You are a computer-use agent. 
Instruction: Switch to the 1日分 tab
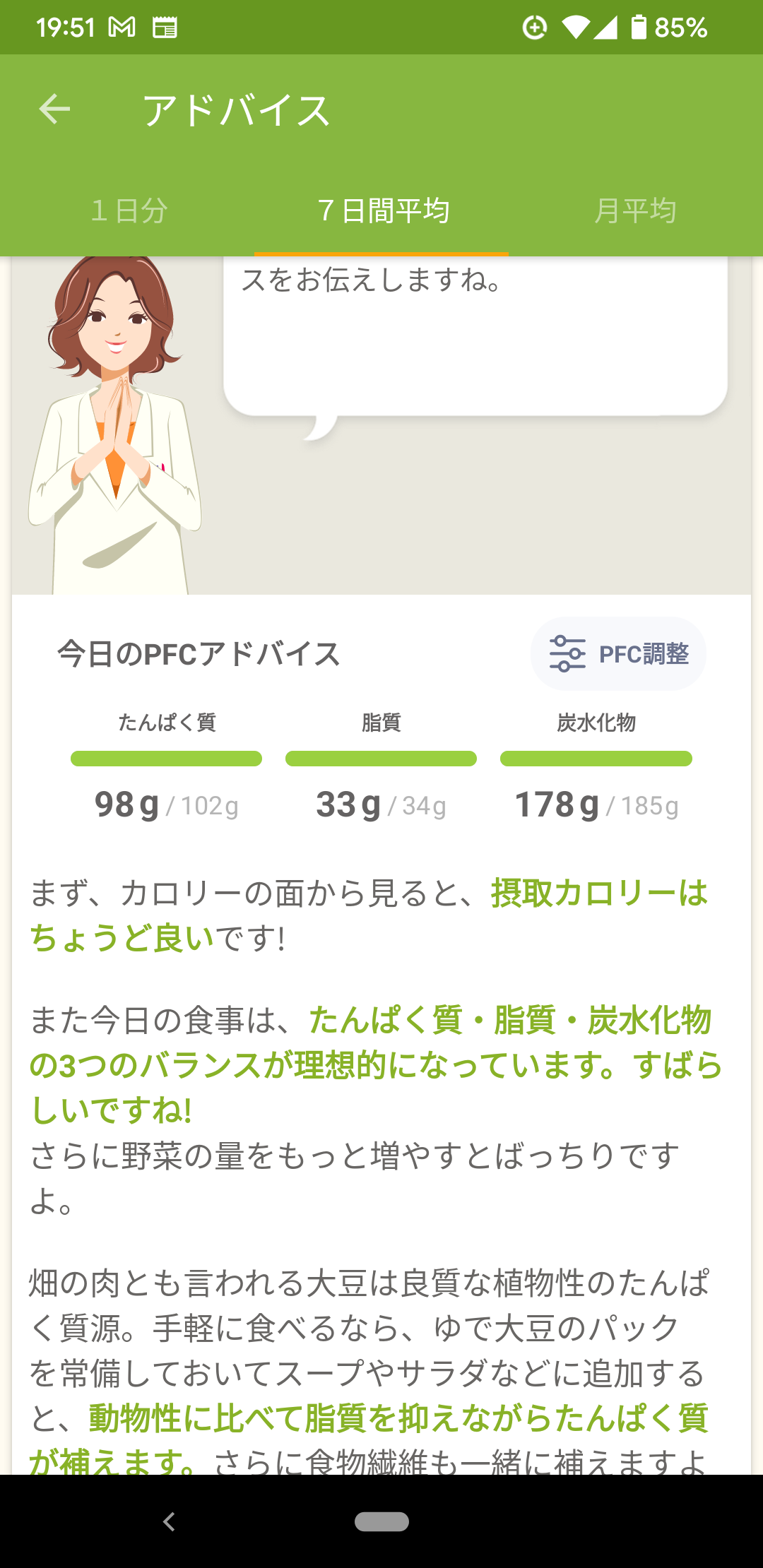coord(128,209)
